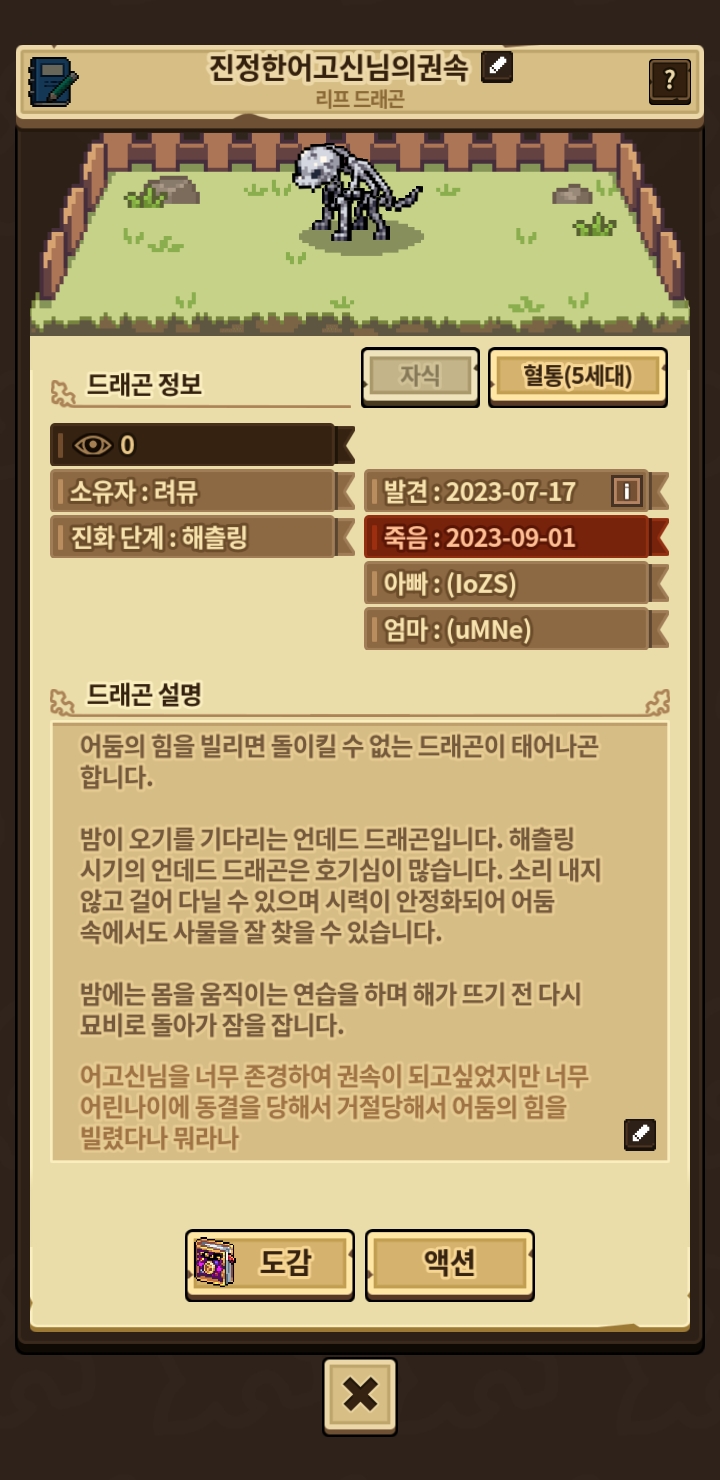Edit the dragon's name with the pencil icon
720x1480 pixels.
point(497,67)
